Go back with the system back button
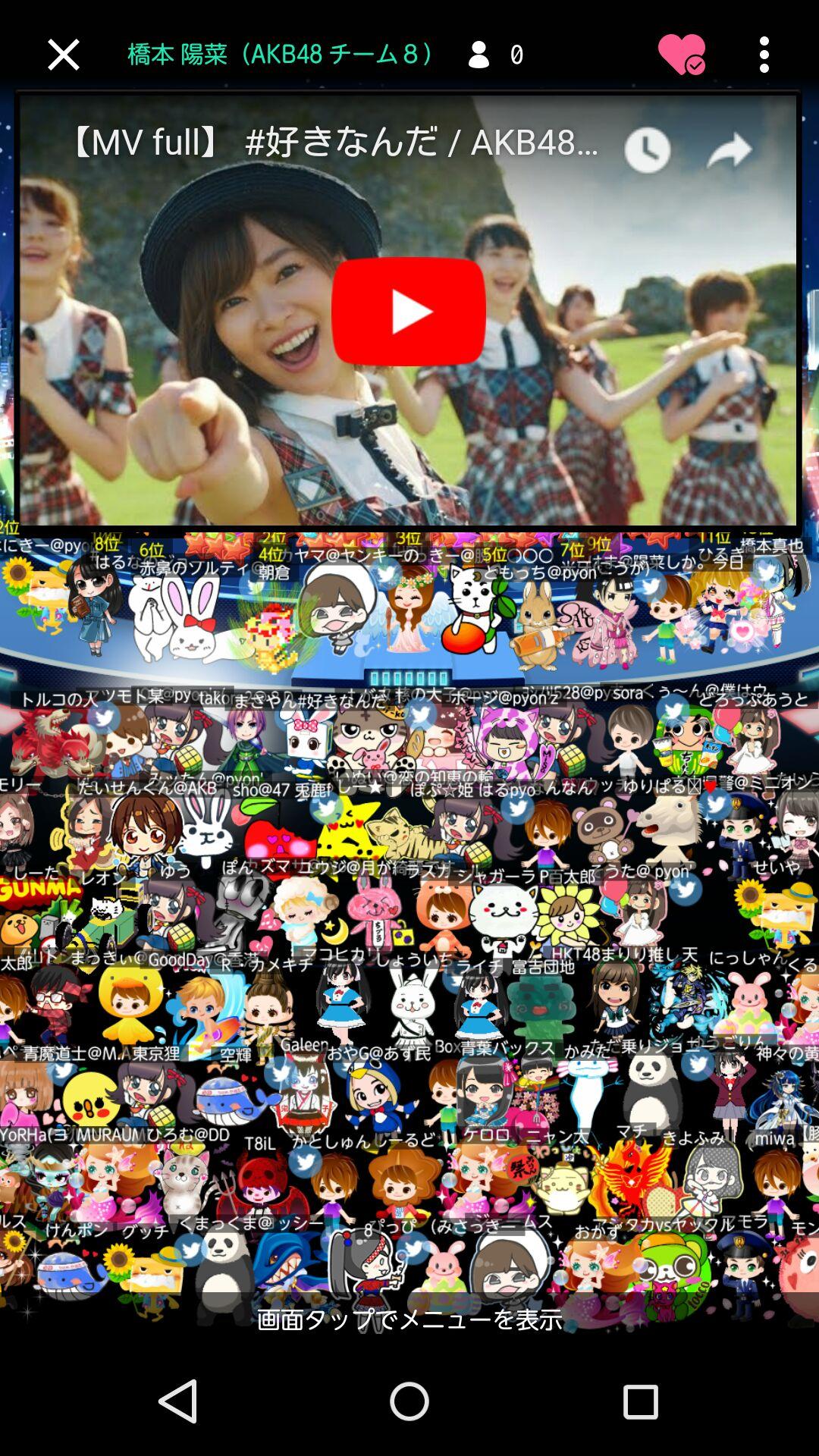This screenshot has width=819, height=1456. [178, 1401]
